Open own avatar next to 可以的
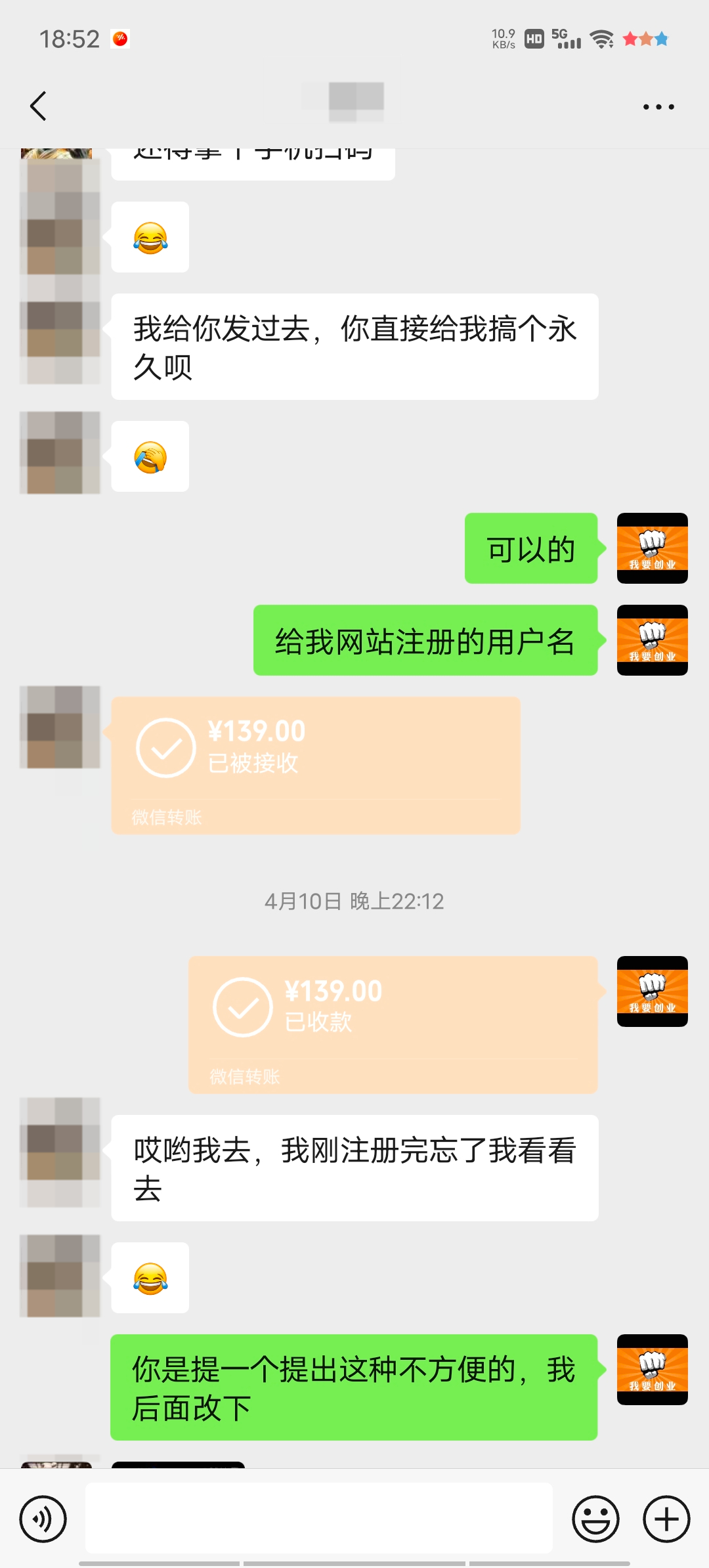Viewport: 709px width, 1568px height. pyautogui.click(x=652, y=548)
